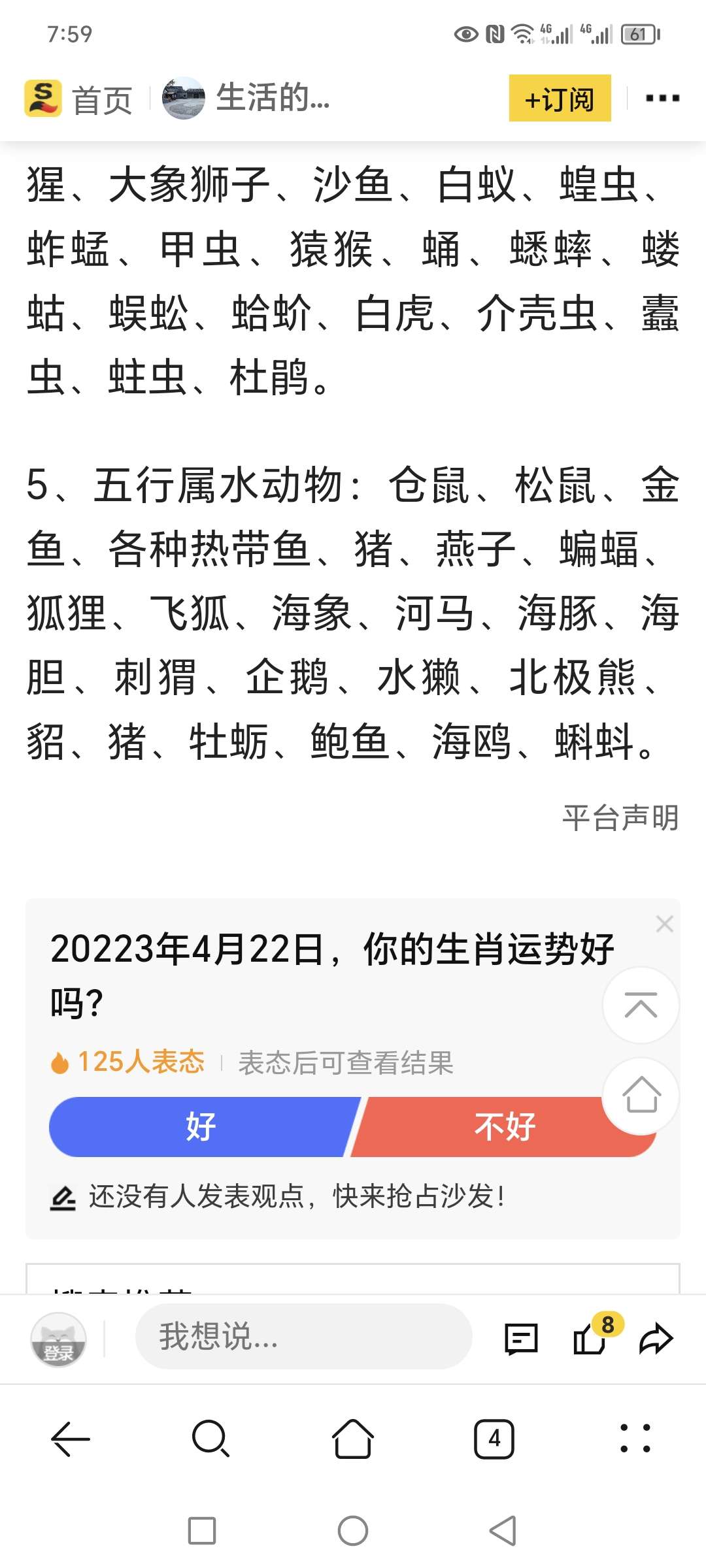Subscribe with the +订阅 button

[560, 98]
